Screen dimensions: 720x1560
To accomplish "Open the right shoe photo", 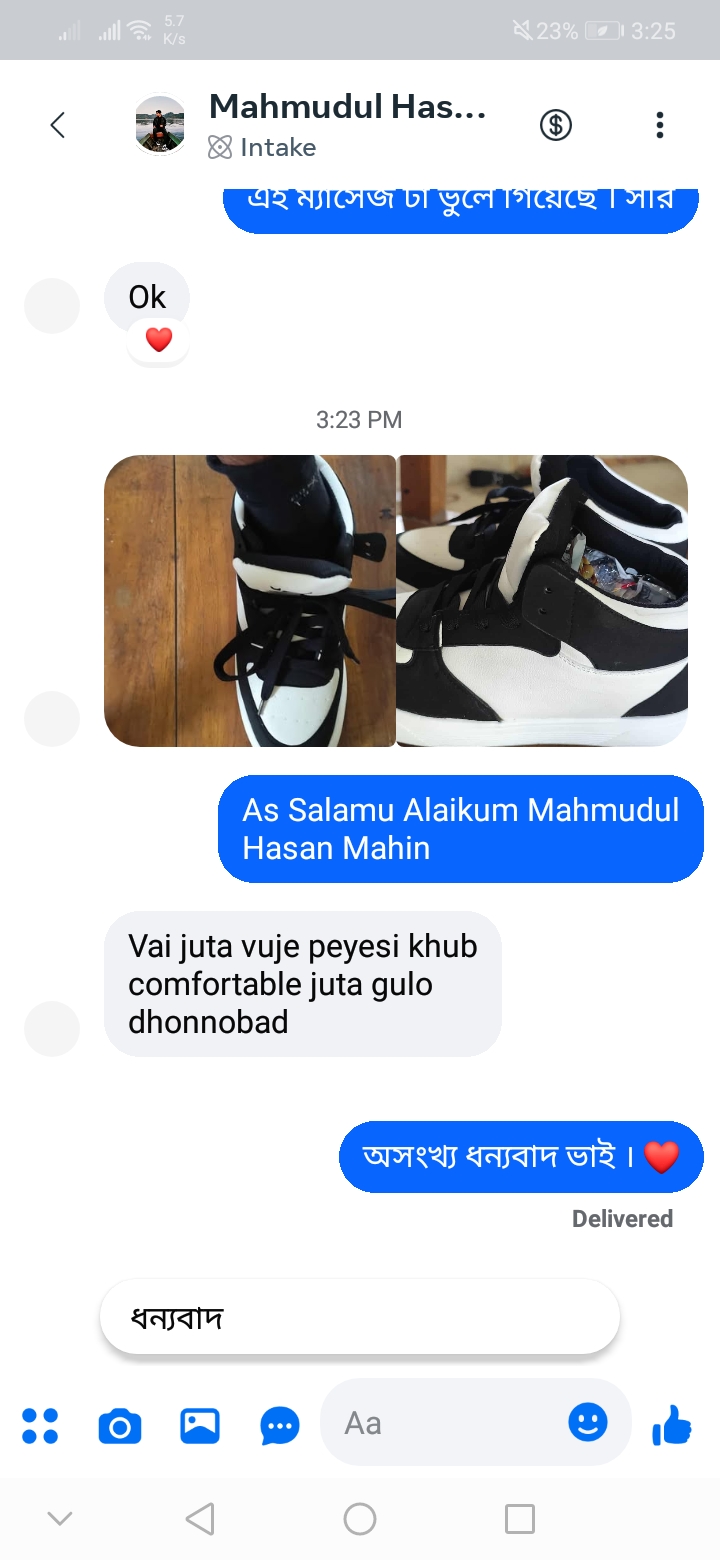I will pyautogui.click(x=543, y=600).
